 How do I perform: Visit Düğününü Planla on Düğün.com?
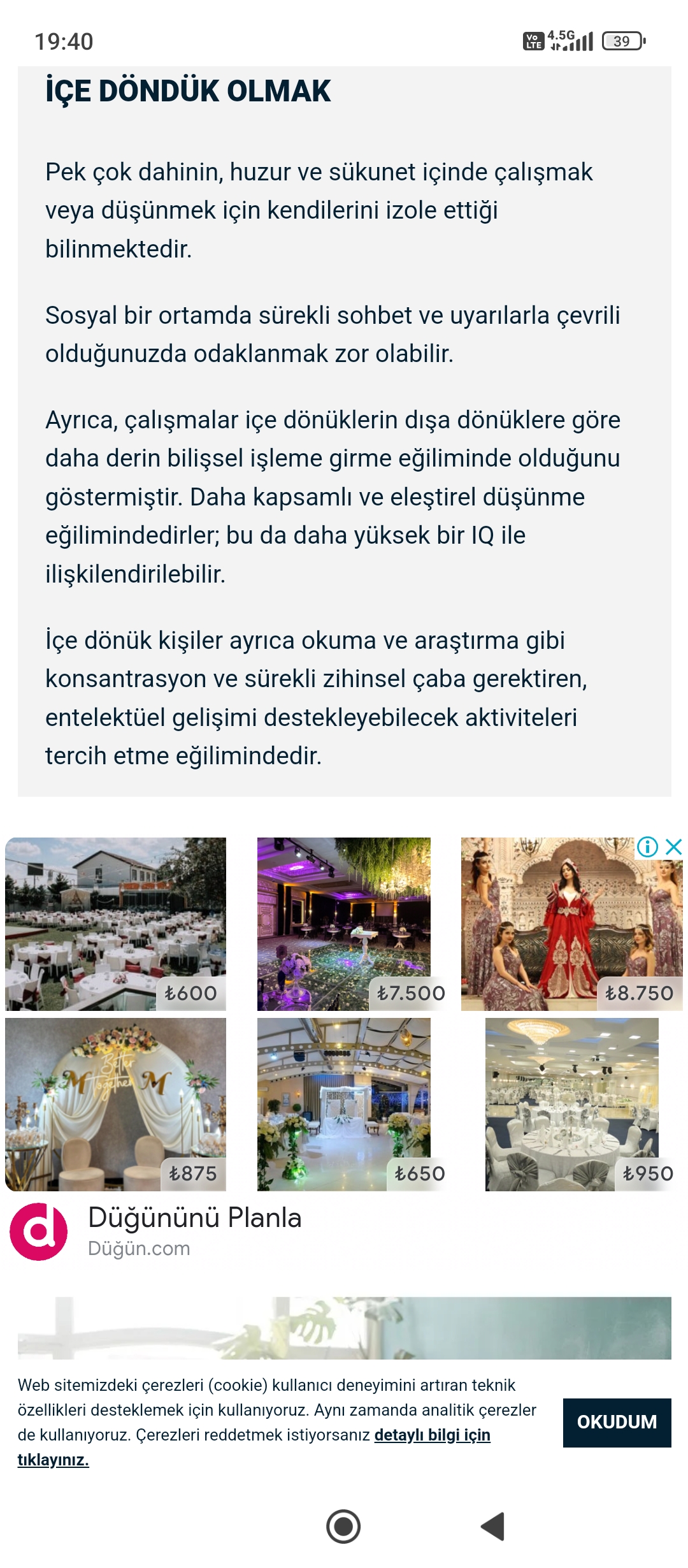tap(194, 1218)
